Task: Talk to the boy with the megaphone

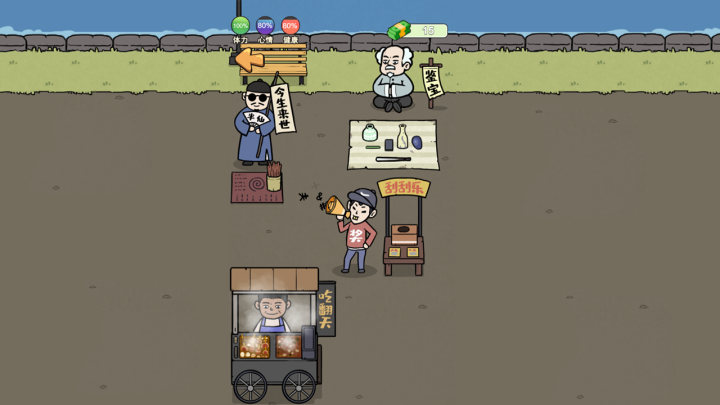Action: (x=355, y=232)
